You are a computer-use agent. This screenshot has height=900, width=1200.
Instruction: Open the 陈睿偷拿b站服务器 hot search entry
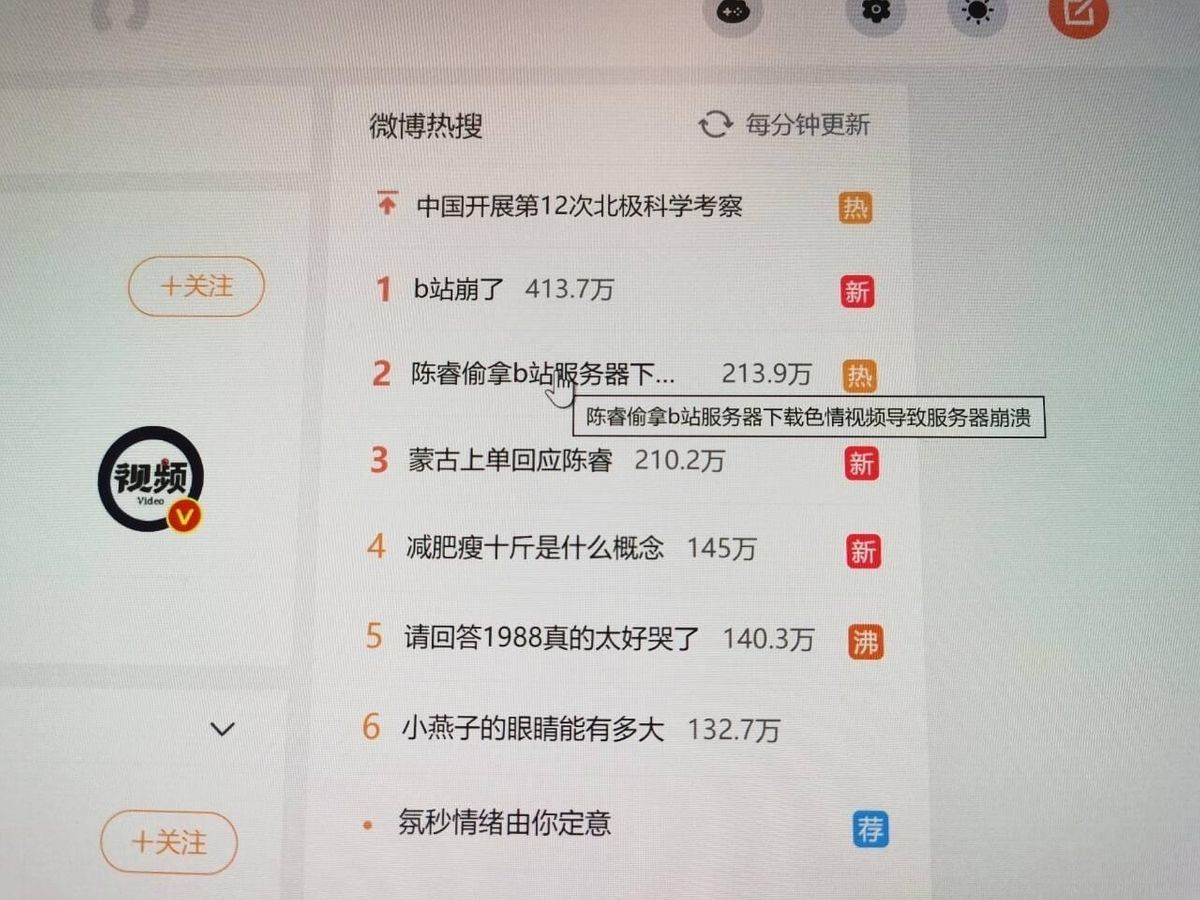[x=543, y=374]
